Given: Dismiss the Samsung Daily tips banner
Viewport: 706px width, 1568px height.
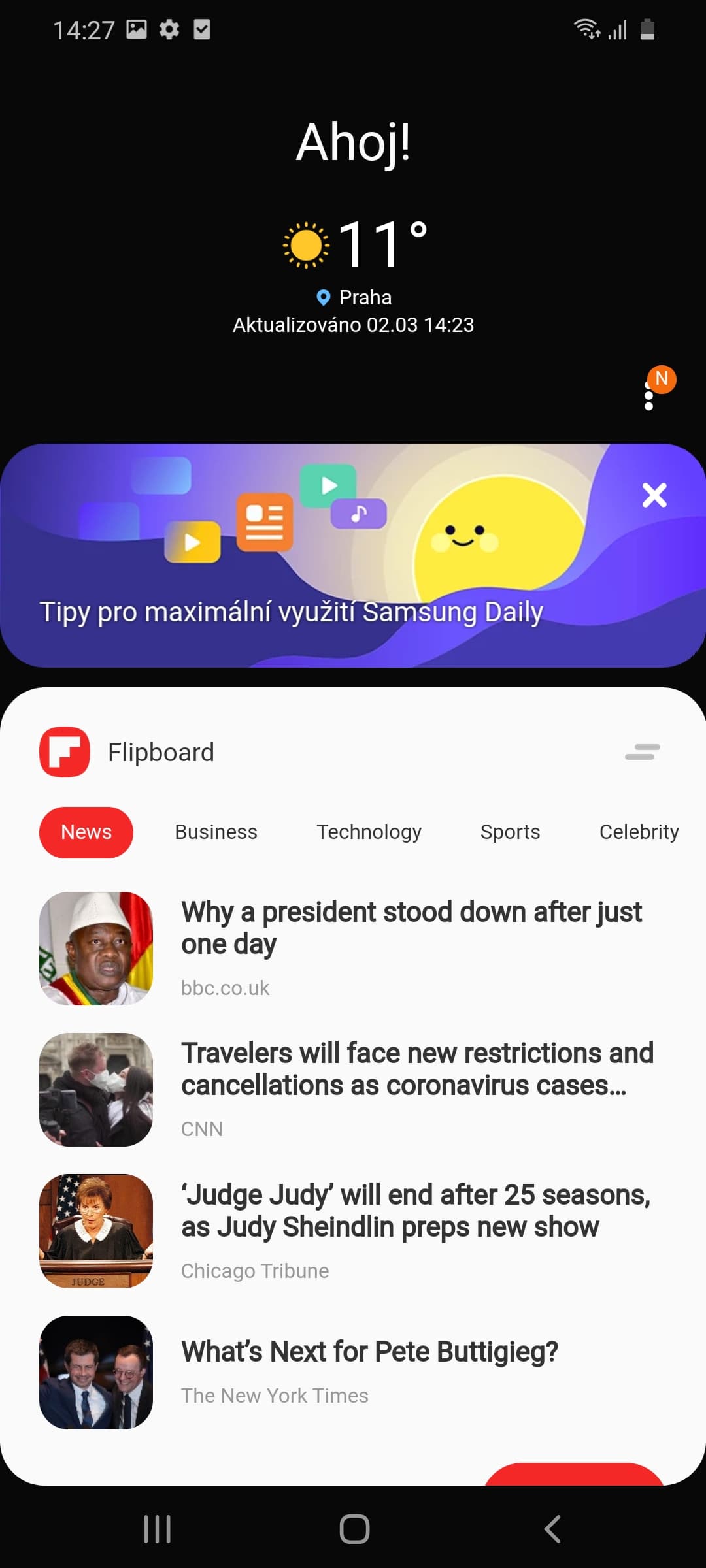Looking at the screenshot, I should click(654, 495).
